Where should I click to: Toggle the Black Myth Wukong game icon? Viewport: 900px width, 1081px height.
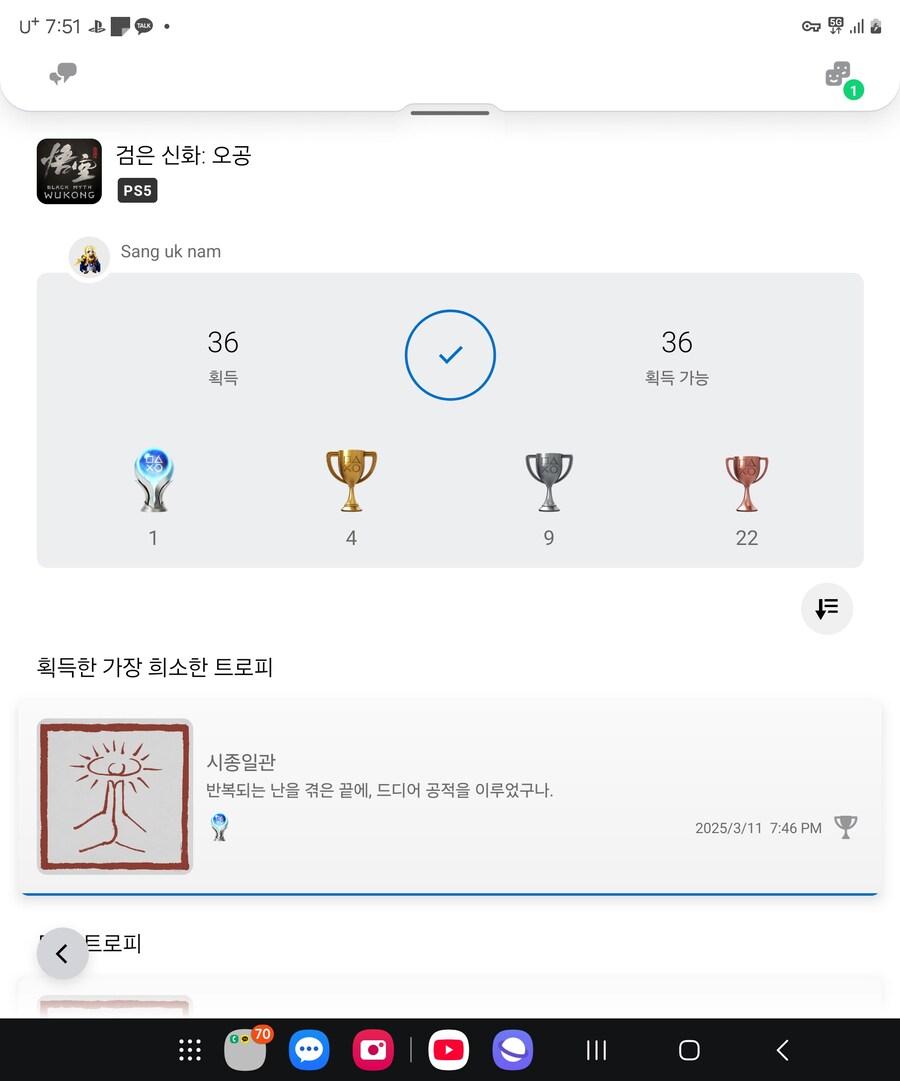tap(69, 171)
